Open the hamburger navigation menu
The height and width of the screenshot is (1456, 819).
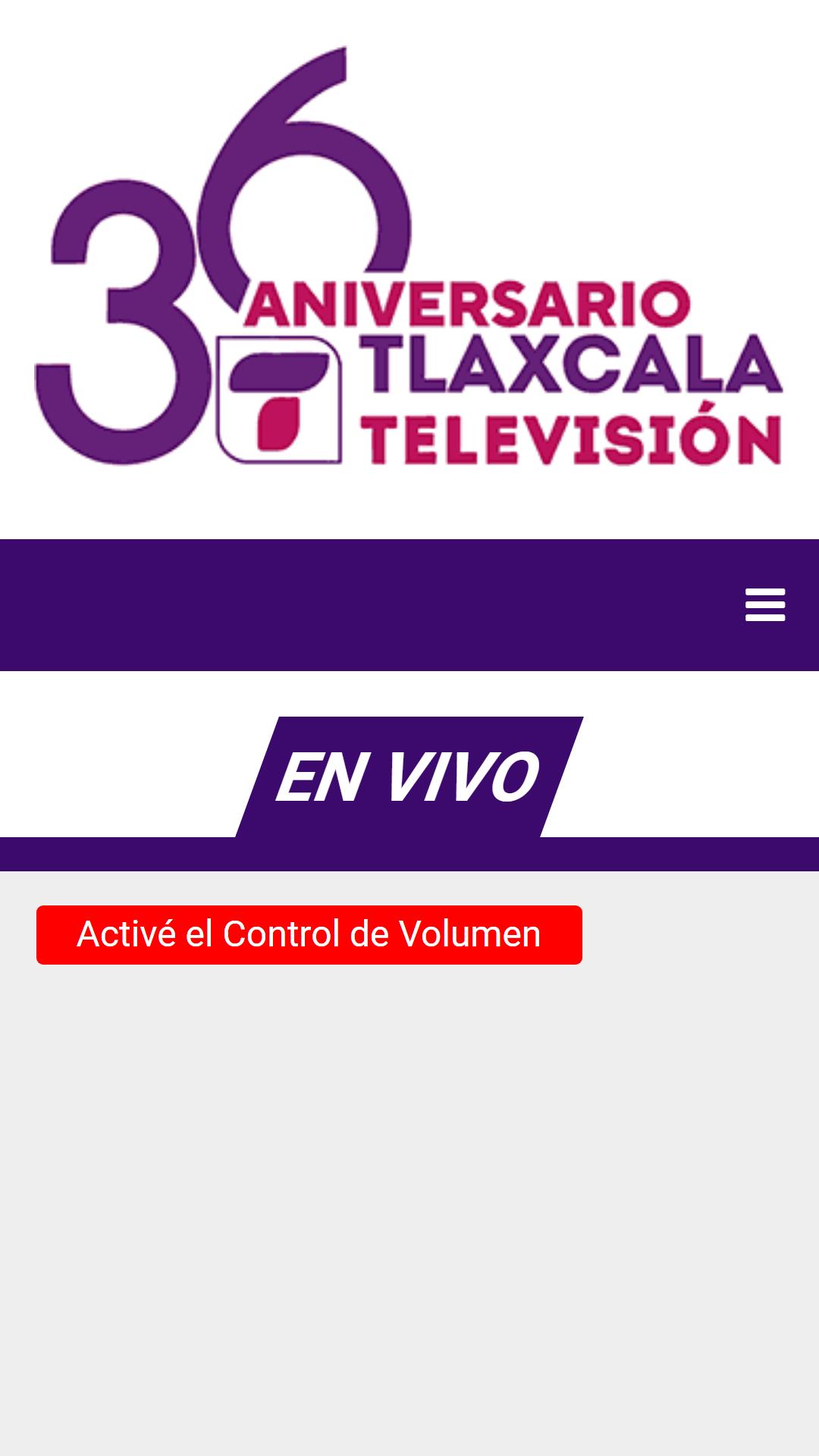tap(764, 605)
